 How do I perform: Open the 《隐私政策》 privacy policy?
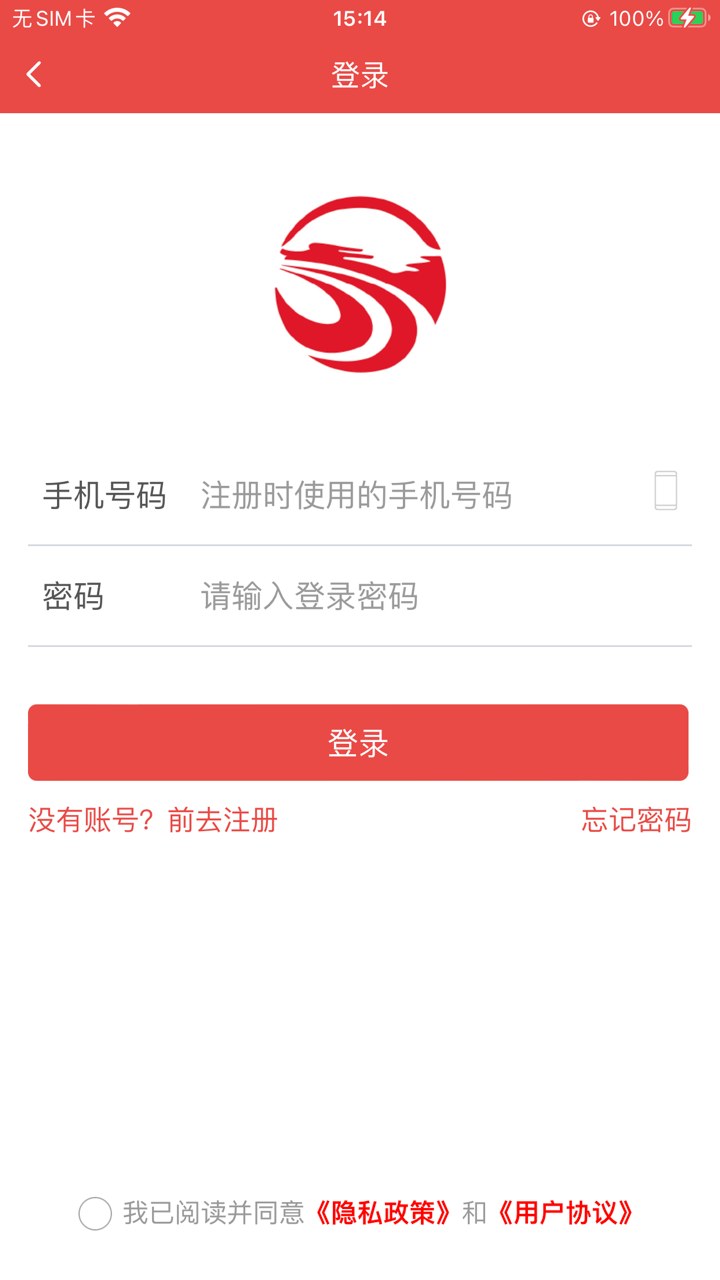pos(385,1214)
